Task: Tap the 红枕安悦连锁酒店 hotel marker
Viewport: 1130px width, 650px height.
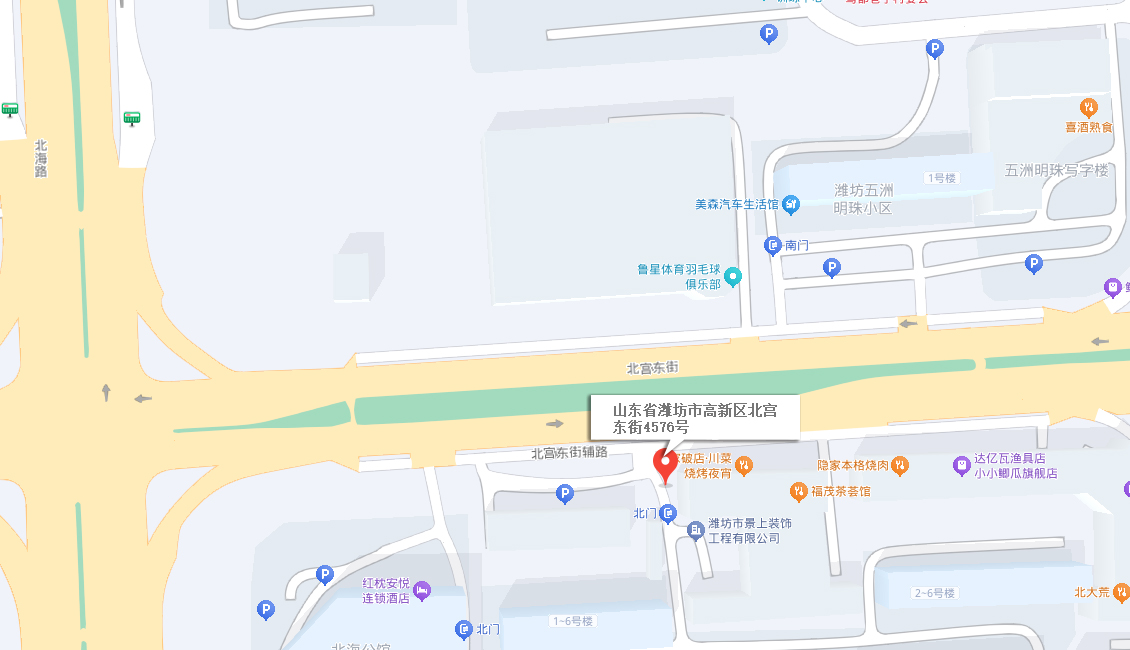Action: tap(422, 590)
